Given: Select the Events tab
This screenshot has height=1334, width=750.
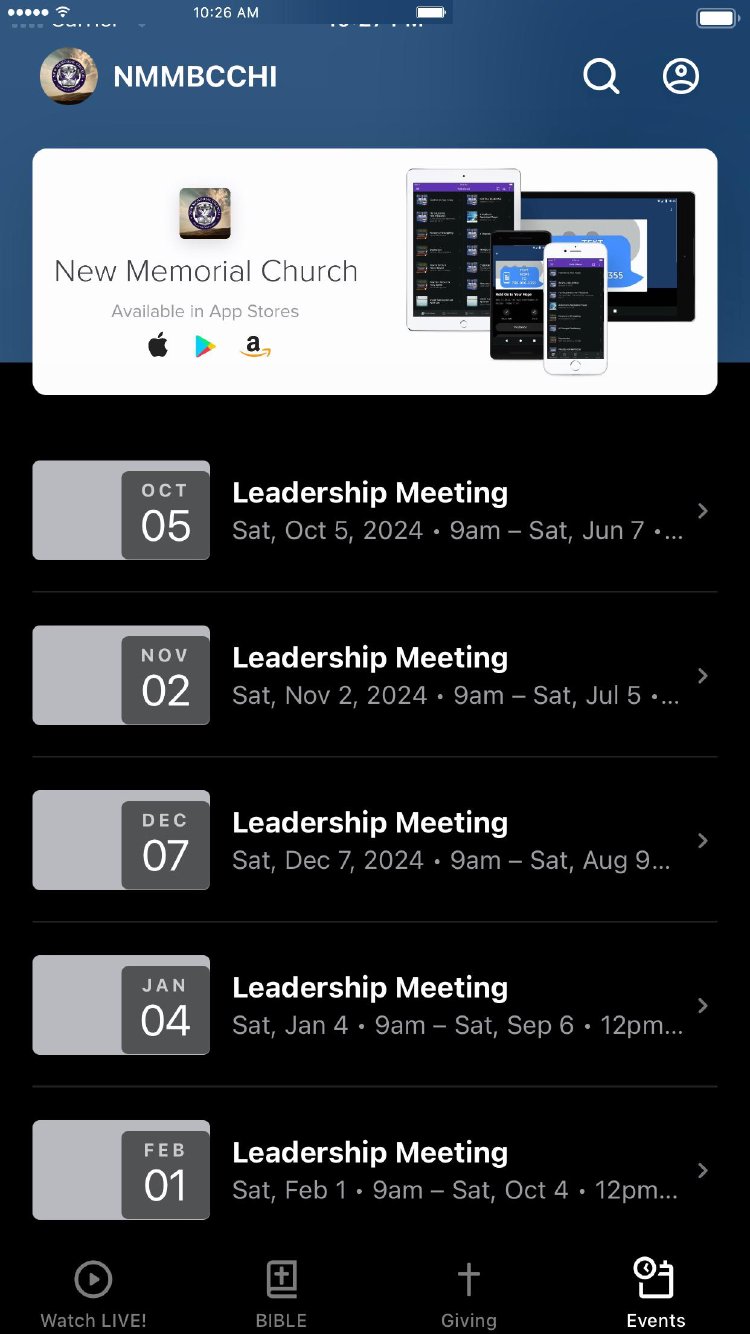Looking at the screenshot, I should click(656, 1293).
